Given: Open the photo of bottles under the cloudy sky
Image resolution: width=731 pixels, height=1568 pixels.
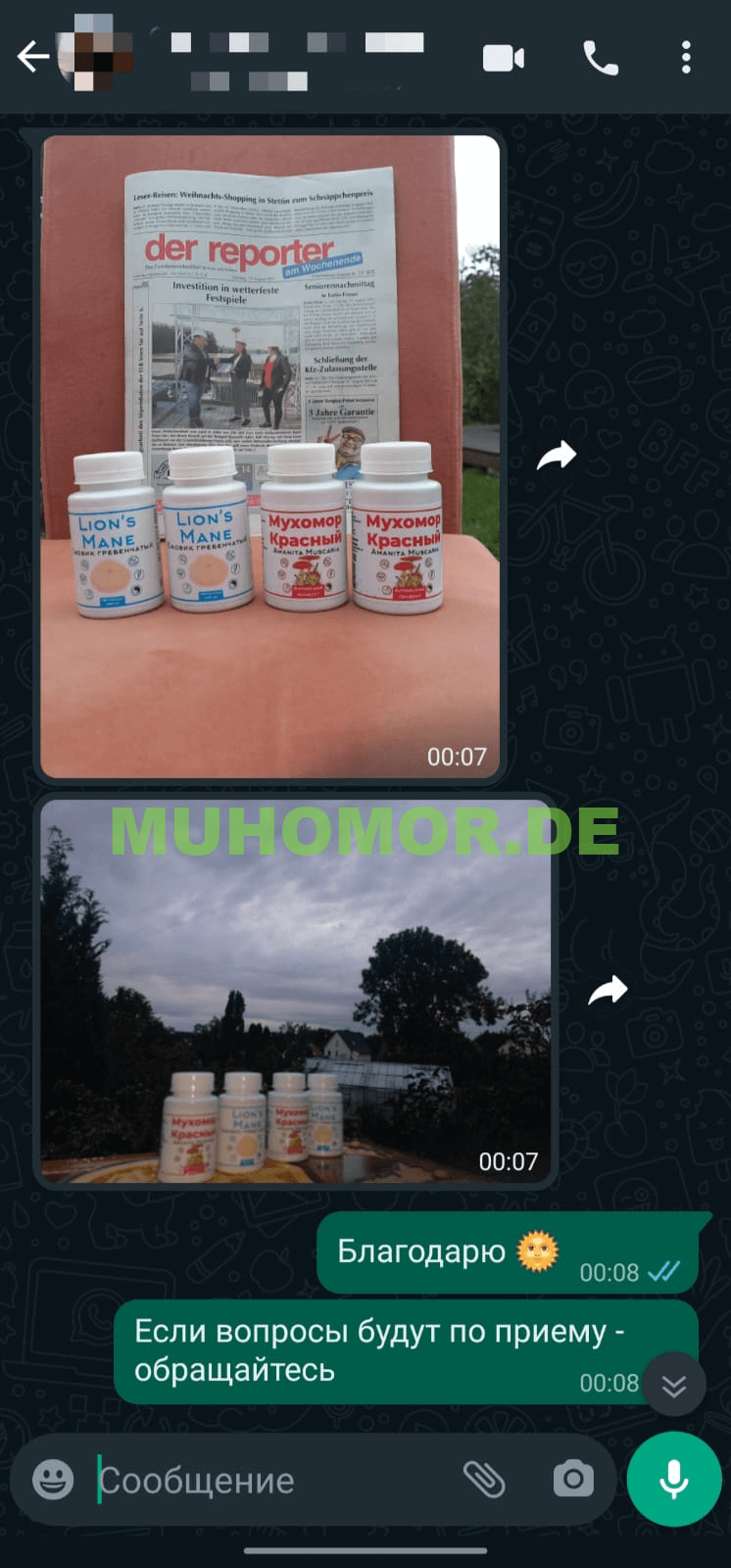Looking at the screenshot, I should (x=295, y=990).
